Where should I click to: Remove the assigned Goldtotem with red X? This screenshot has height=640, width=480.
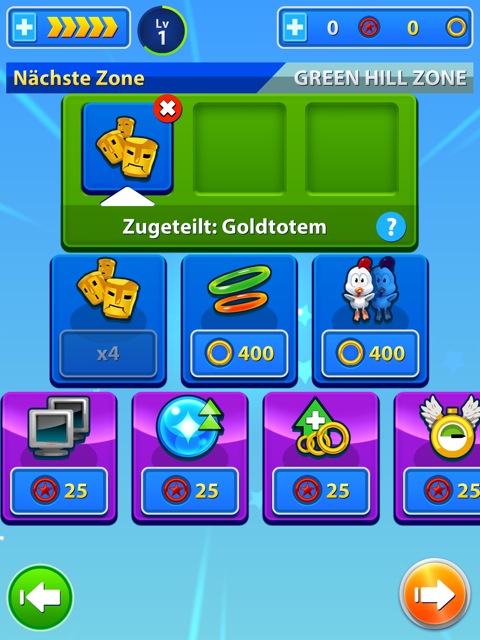click(167, 109)
